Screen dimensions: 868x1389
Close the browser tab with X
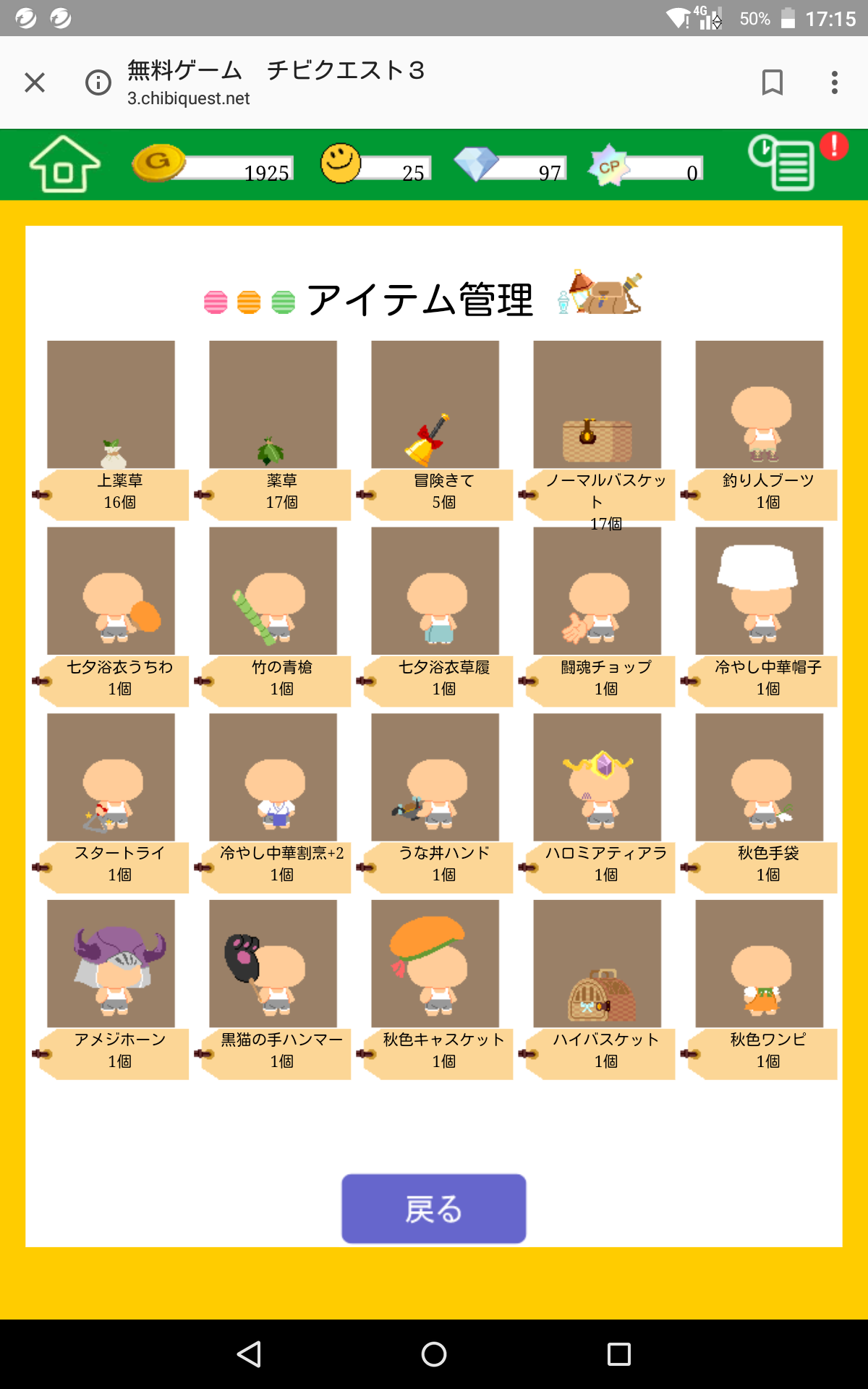(x=35, y=82)
